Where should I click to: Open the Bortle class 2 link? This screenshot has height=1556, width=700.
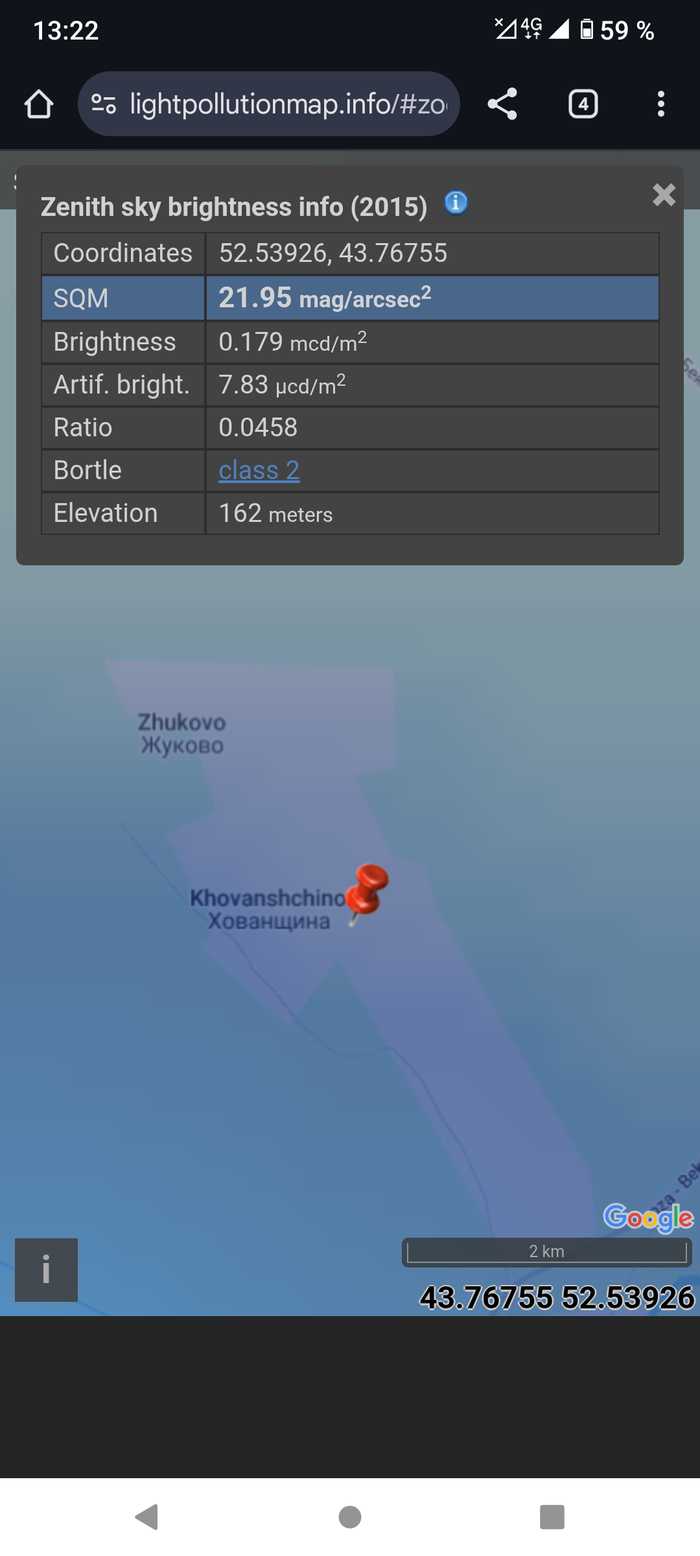pos(259,470)
